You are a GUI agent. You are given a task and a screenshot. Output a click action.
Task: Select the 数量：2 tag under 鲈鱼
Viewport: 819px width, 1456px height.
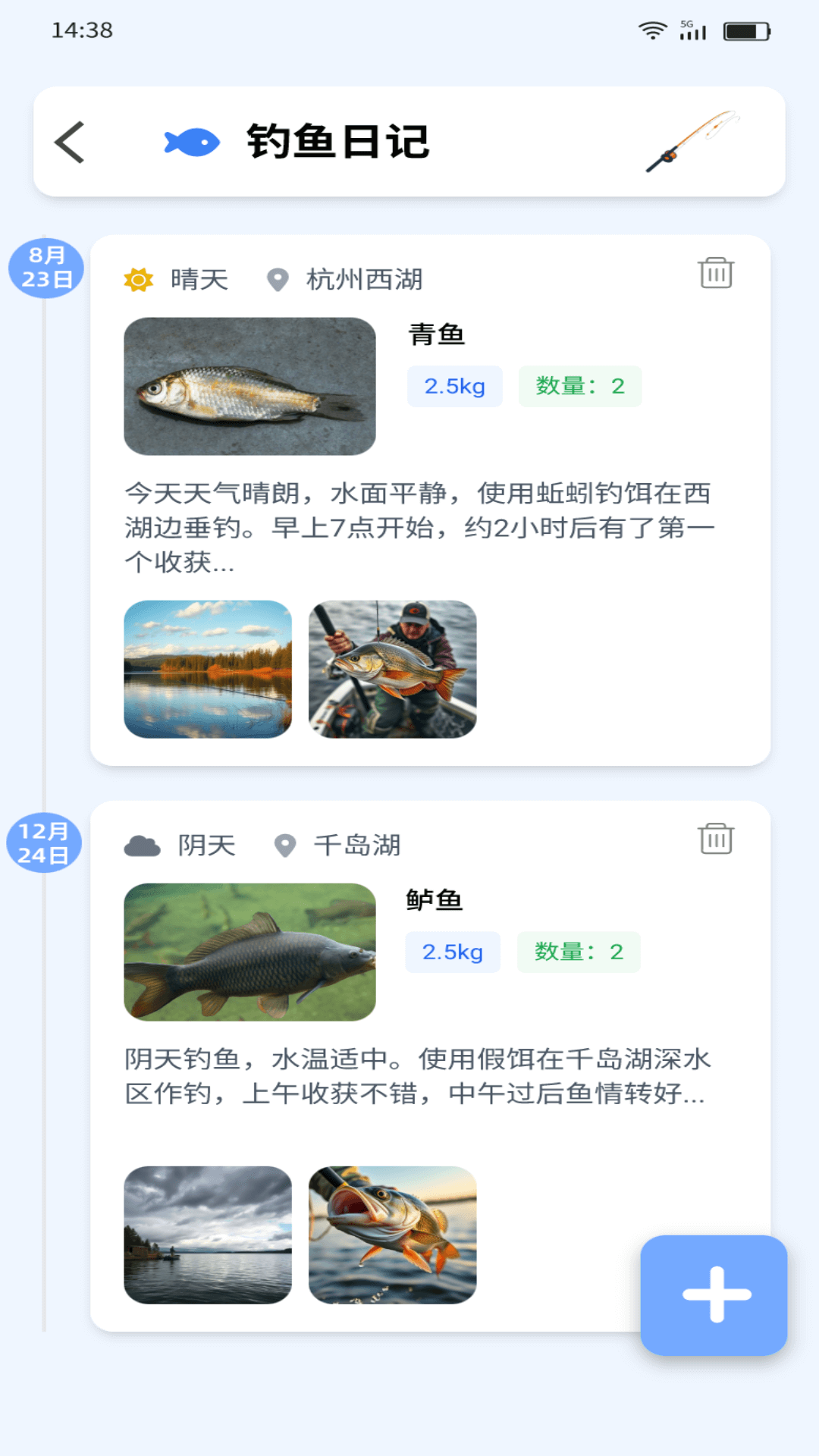579,951
